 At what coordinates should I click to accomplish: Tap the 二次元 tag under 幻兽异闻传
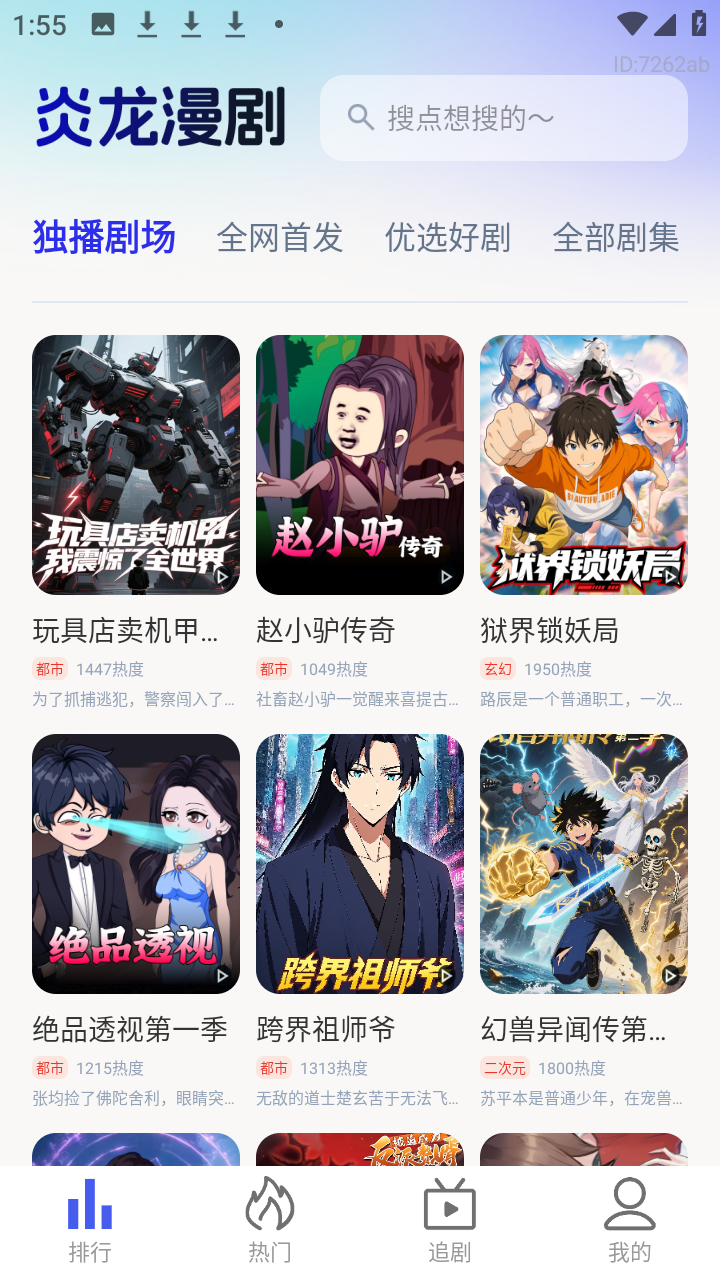click(507, 1068)
